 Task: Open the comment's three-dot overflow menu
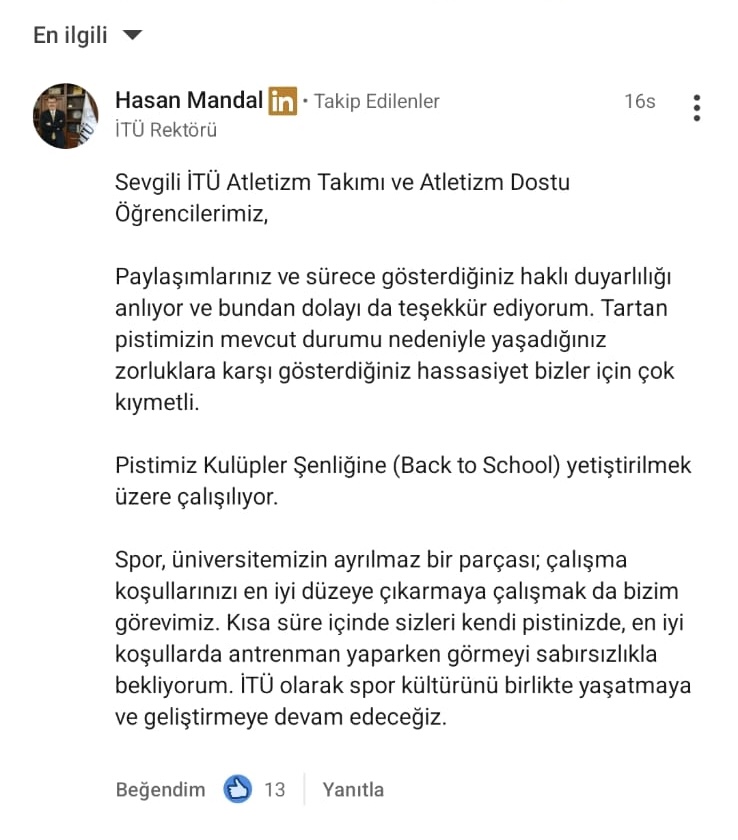click(696, 108)
